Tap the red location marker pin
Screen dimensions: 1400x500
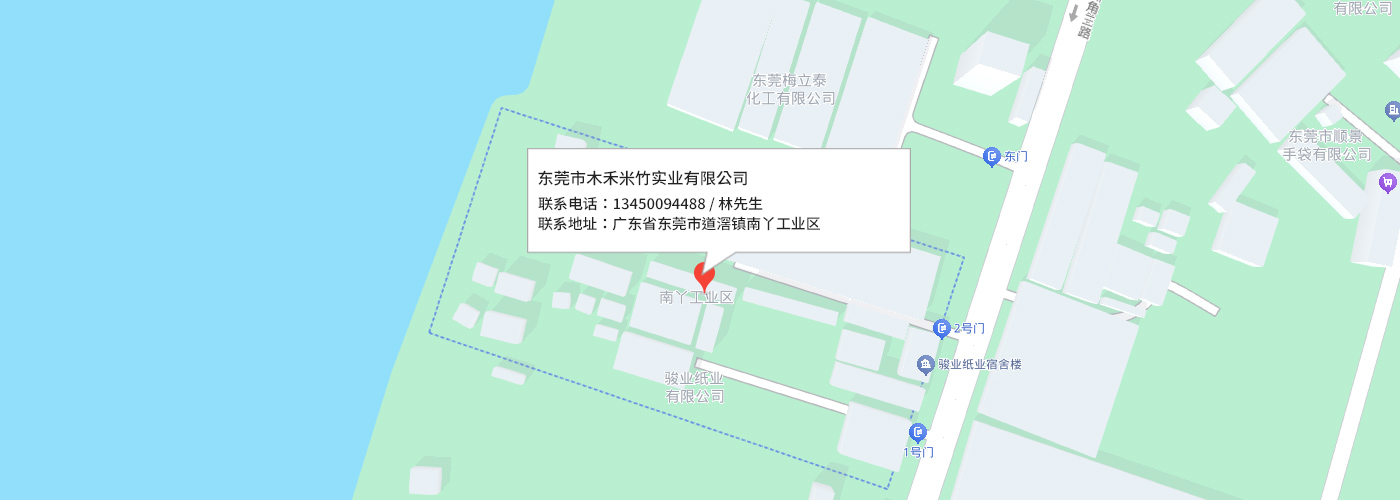704,274
